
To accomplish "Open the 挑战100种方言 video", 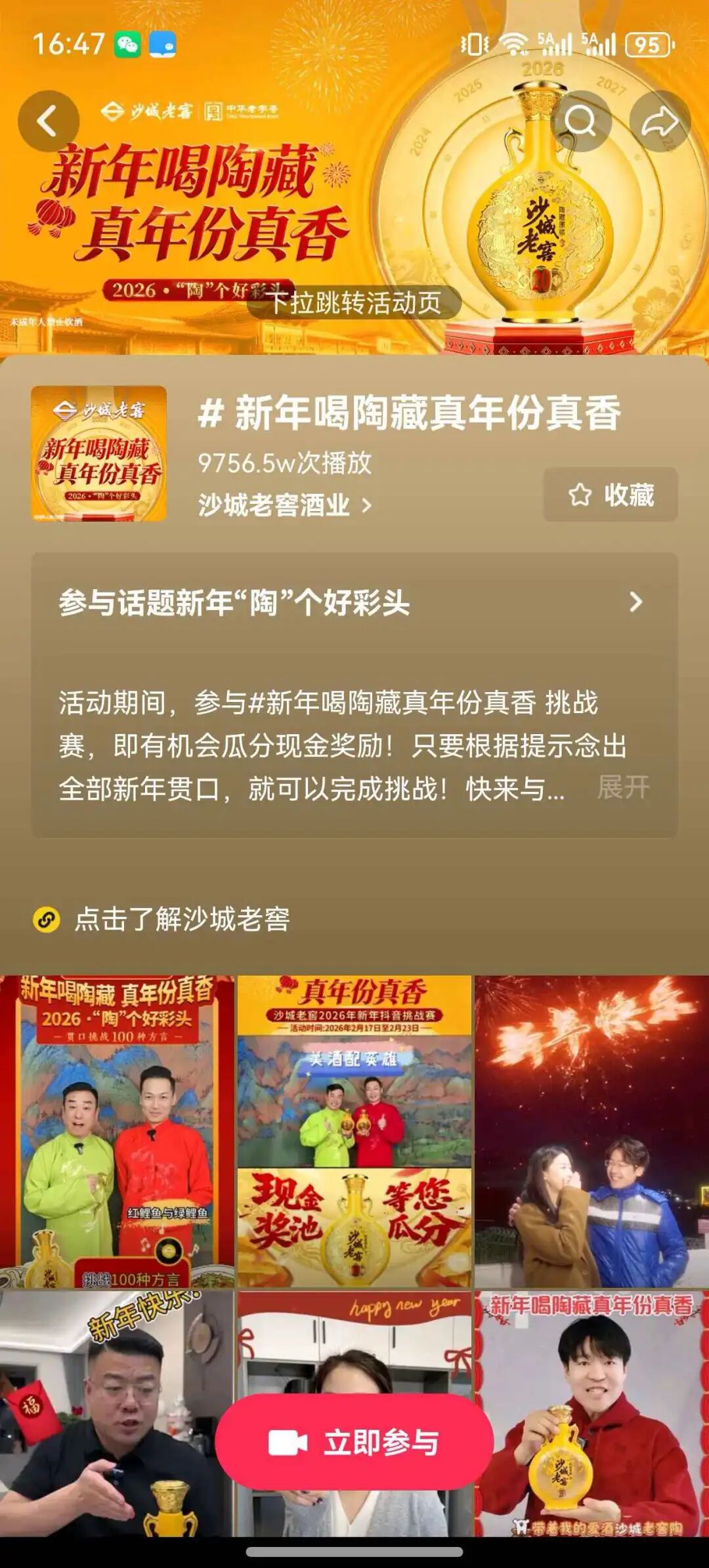I will tap(117, 1131).
